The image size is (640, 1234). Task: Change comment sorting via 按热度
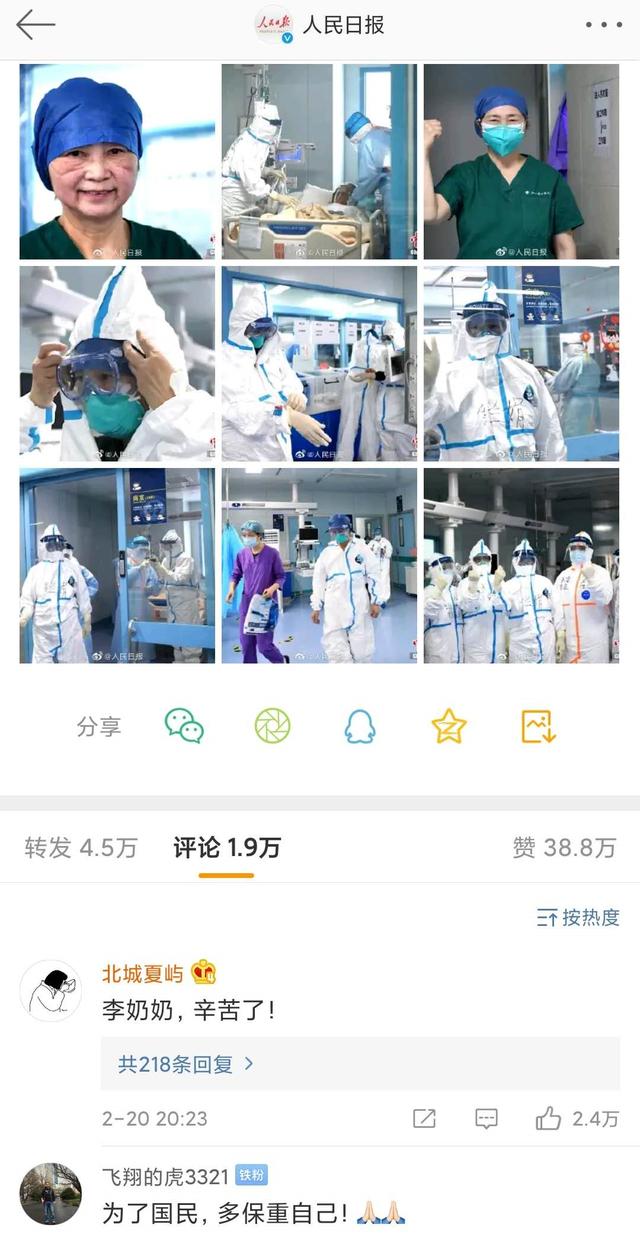(x=578, y=917)
